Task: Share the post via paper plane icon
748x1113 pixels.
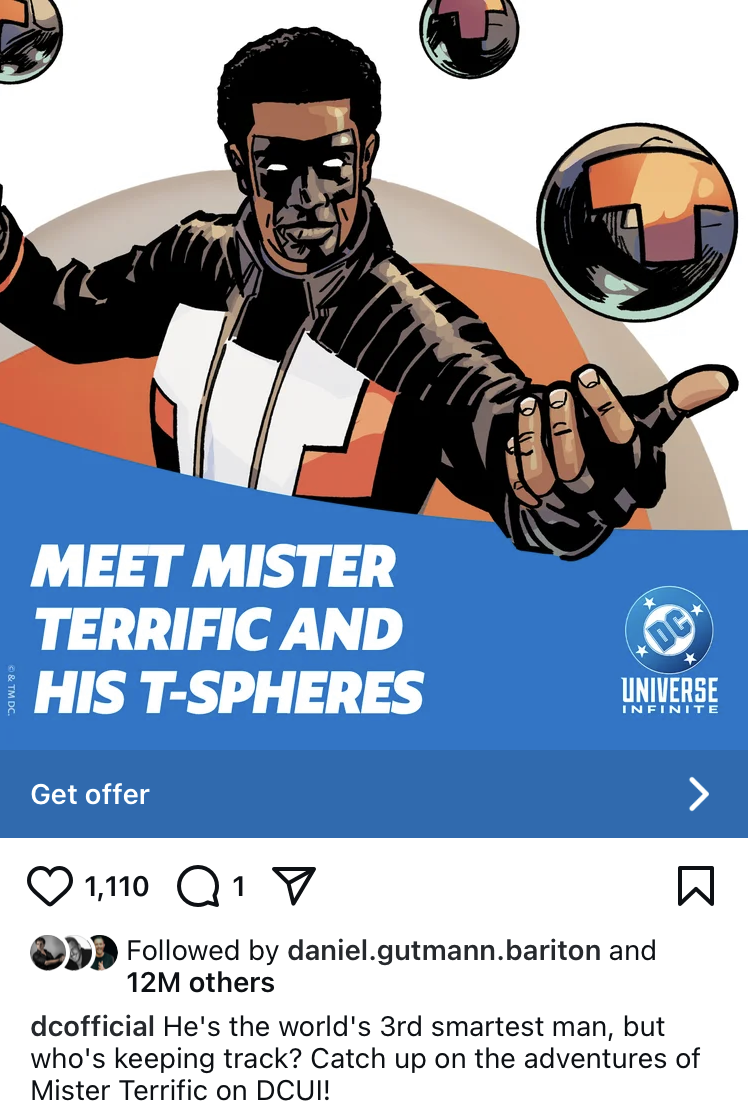Action: 293,886
